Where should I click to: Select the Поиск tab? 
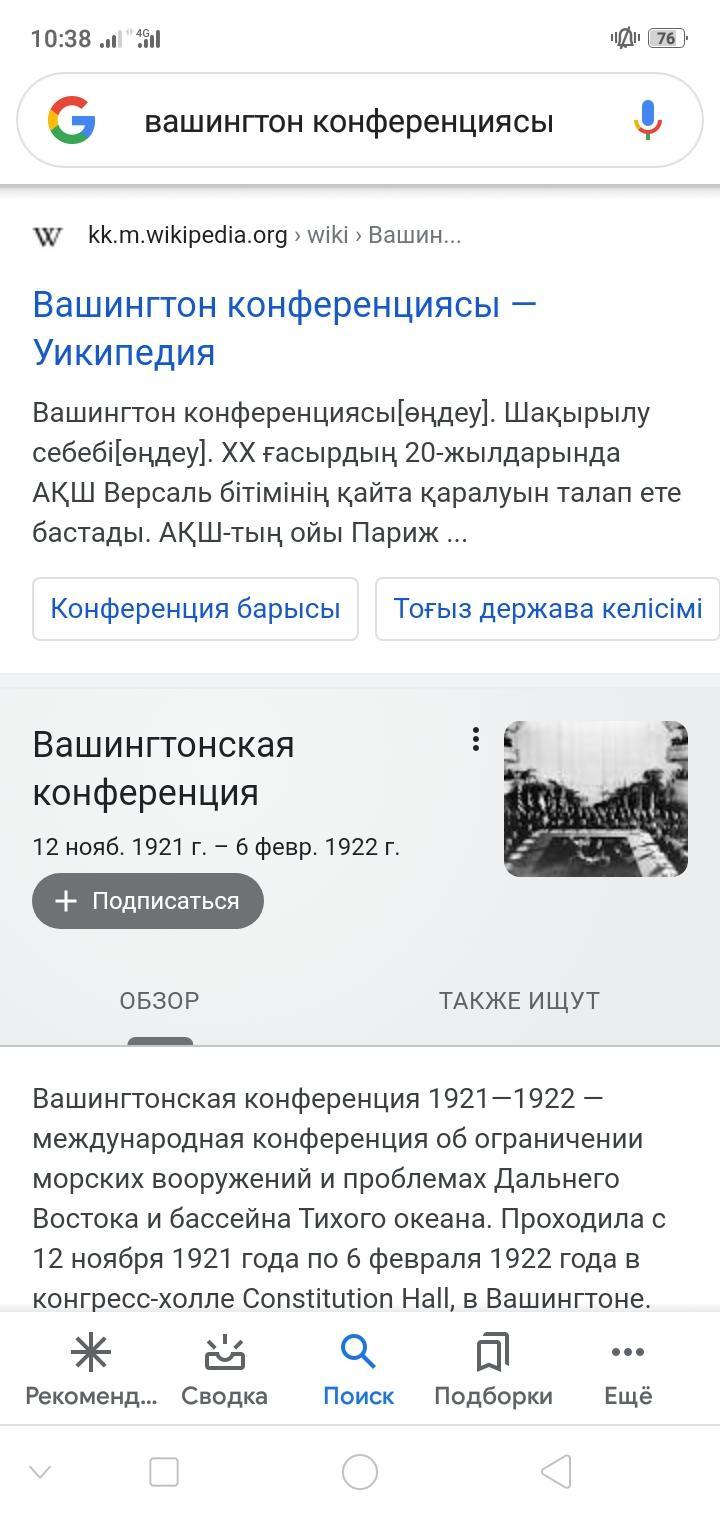tap(358, 1370)
